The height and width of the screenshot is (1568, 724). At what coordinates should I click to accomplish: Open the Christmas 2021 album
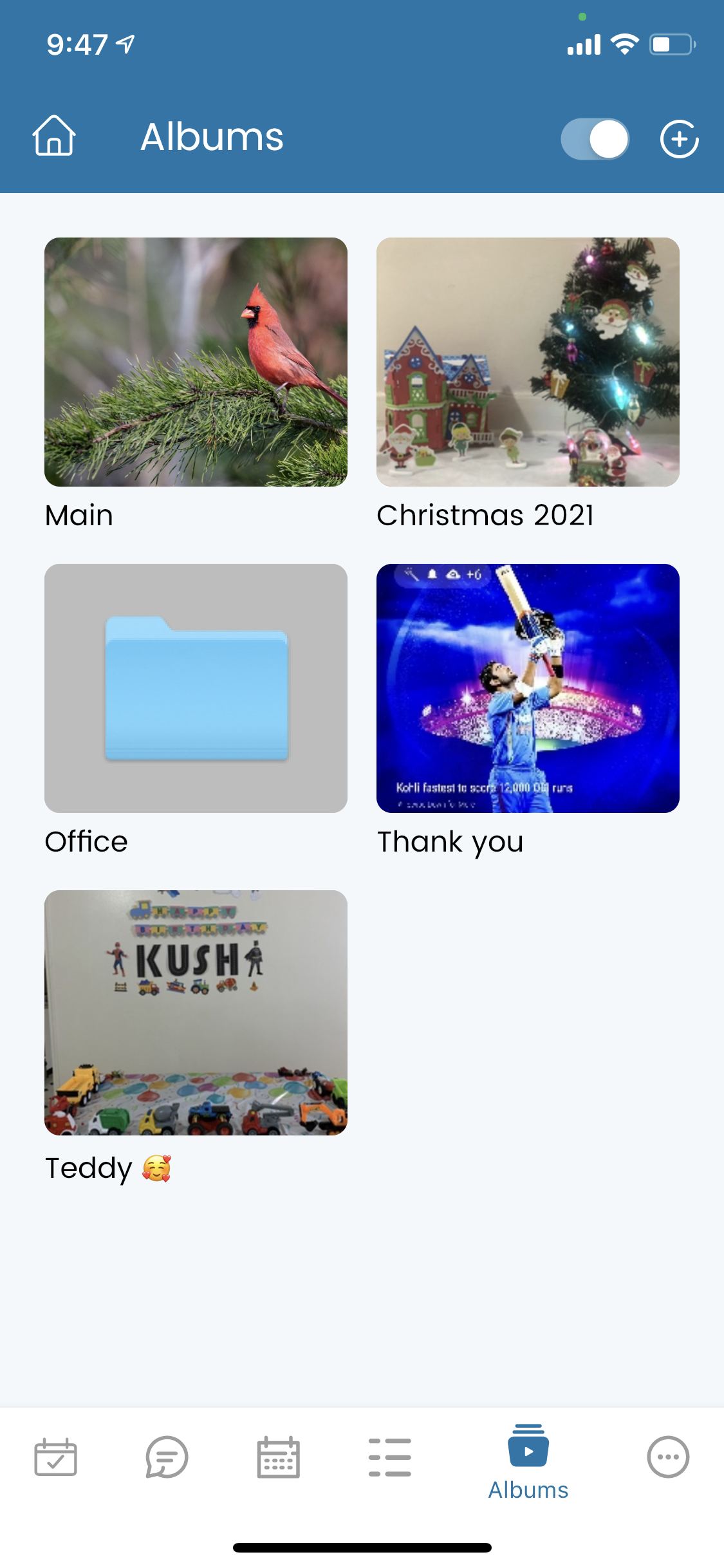tap(528, 362)
